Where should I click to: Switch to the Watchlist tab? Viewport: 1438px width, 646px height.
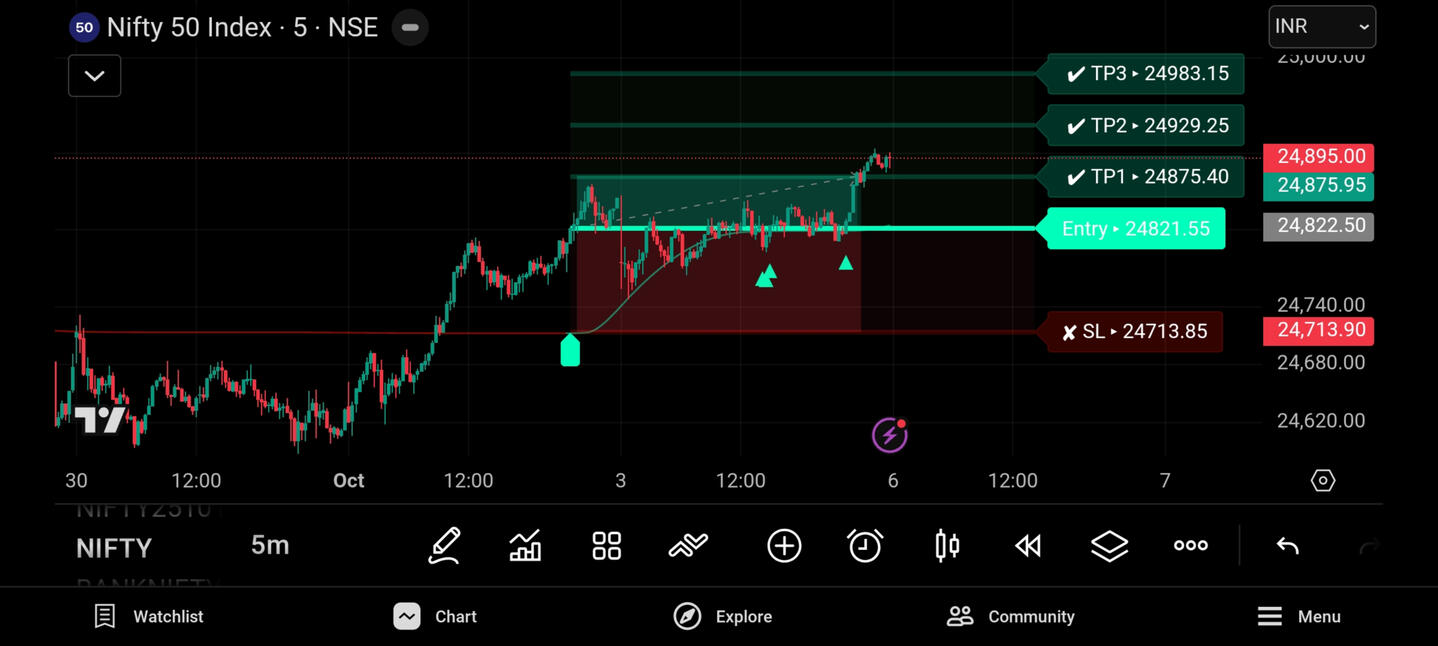point(148,616)
